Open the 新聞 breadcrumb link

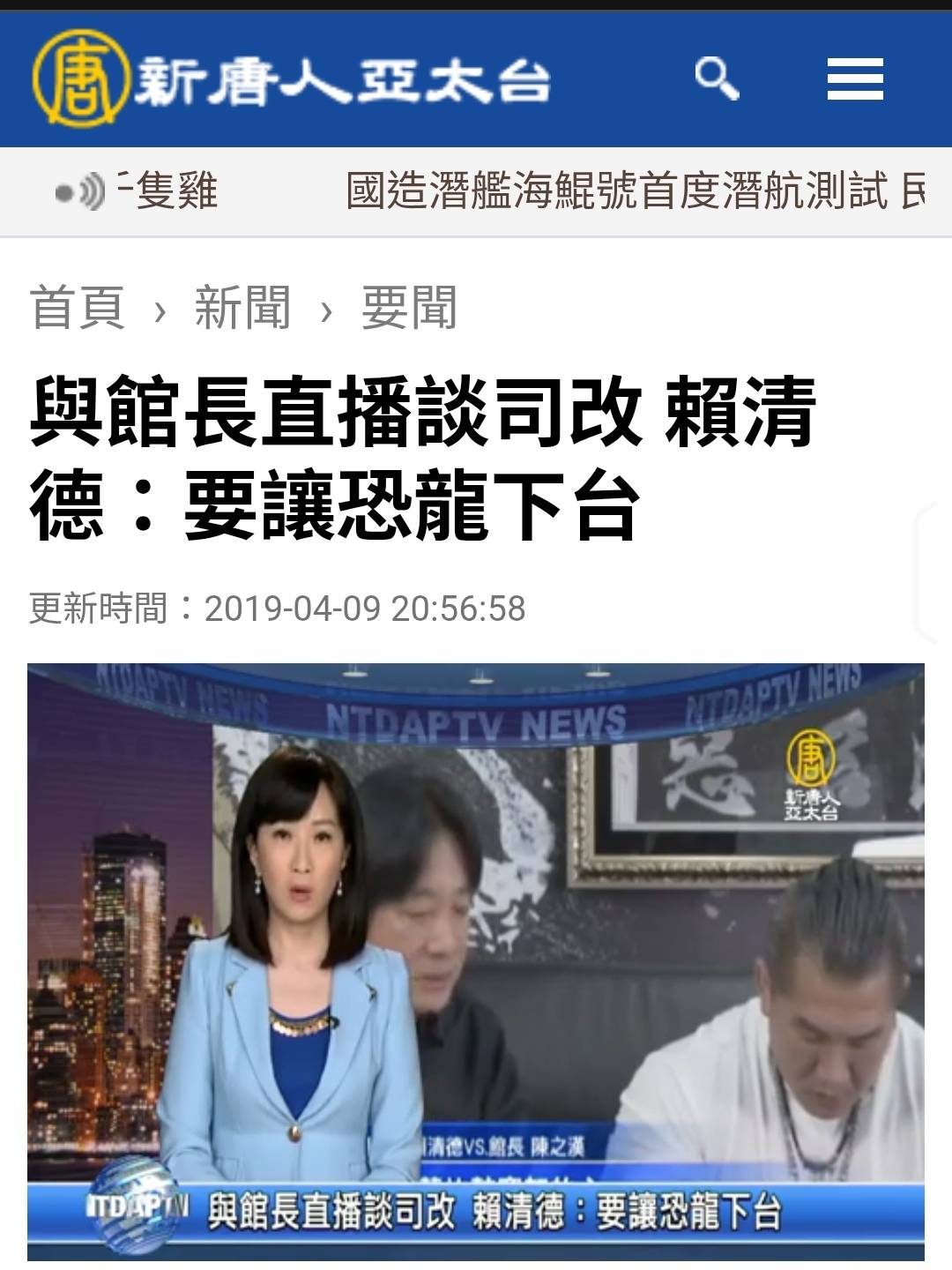242,308
